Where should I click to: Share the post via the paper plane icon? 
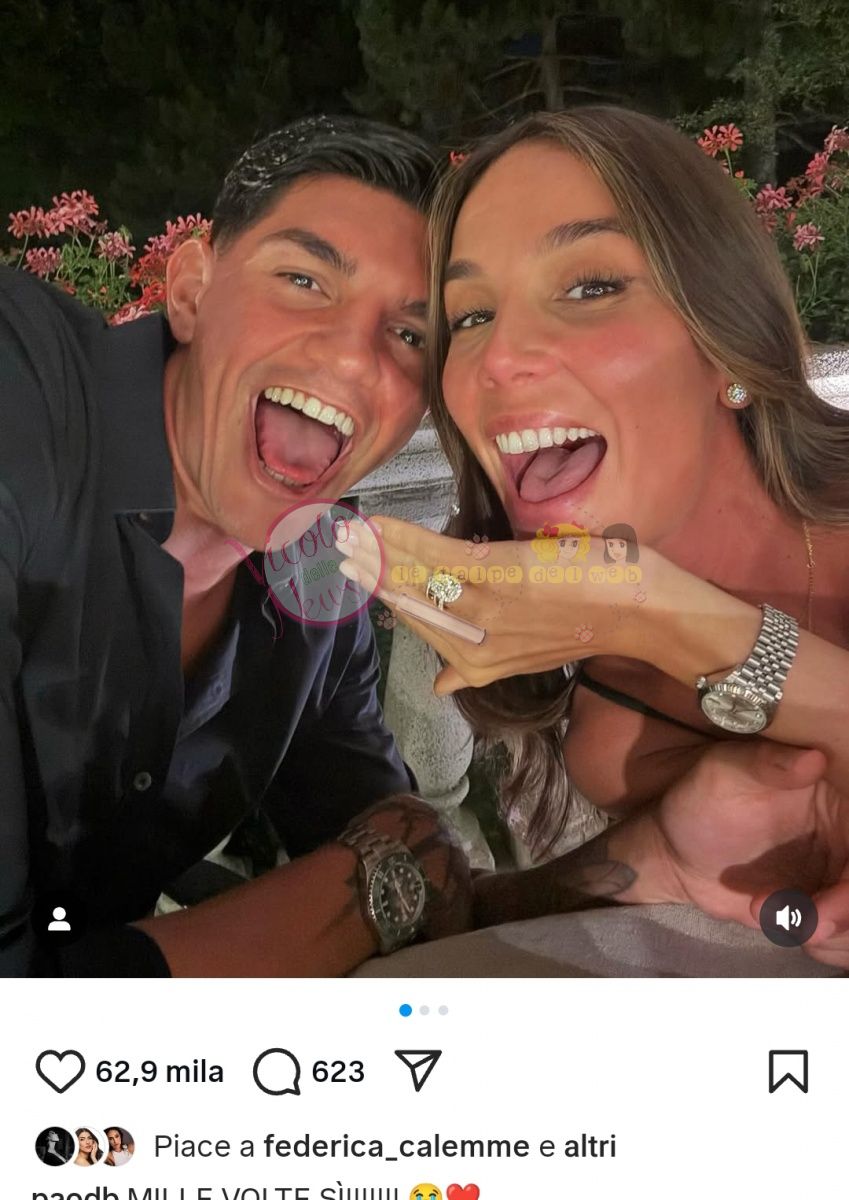point(418,1071)
